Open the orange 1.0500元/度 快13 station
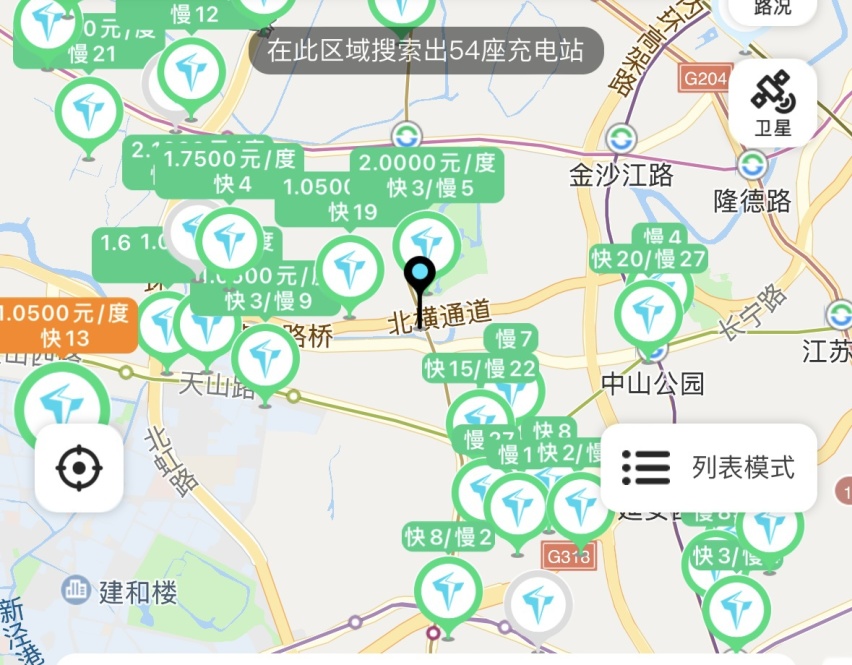 click(x=64, y=326)
